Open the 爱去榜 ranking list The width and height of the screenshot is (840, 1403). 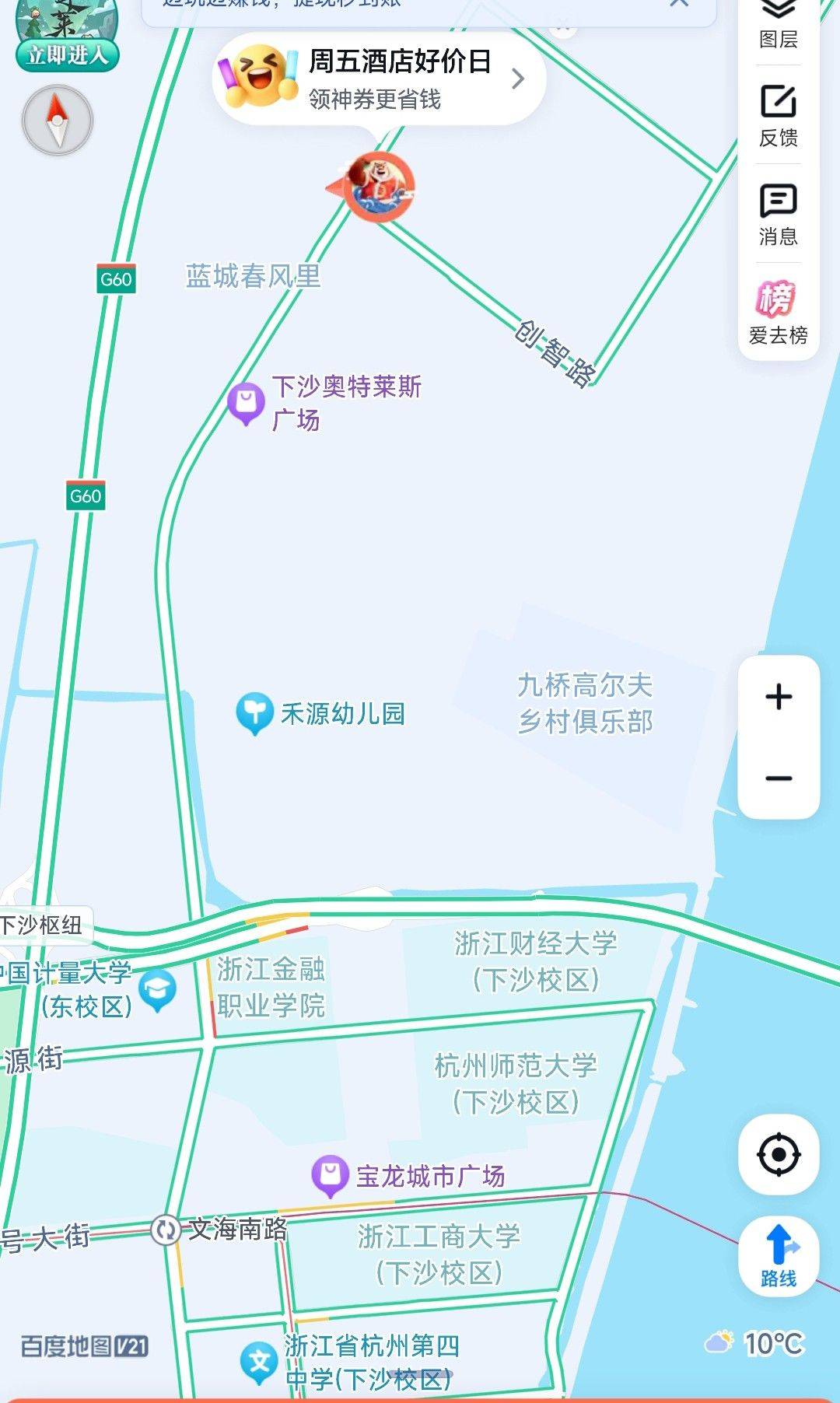(778, 313)
